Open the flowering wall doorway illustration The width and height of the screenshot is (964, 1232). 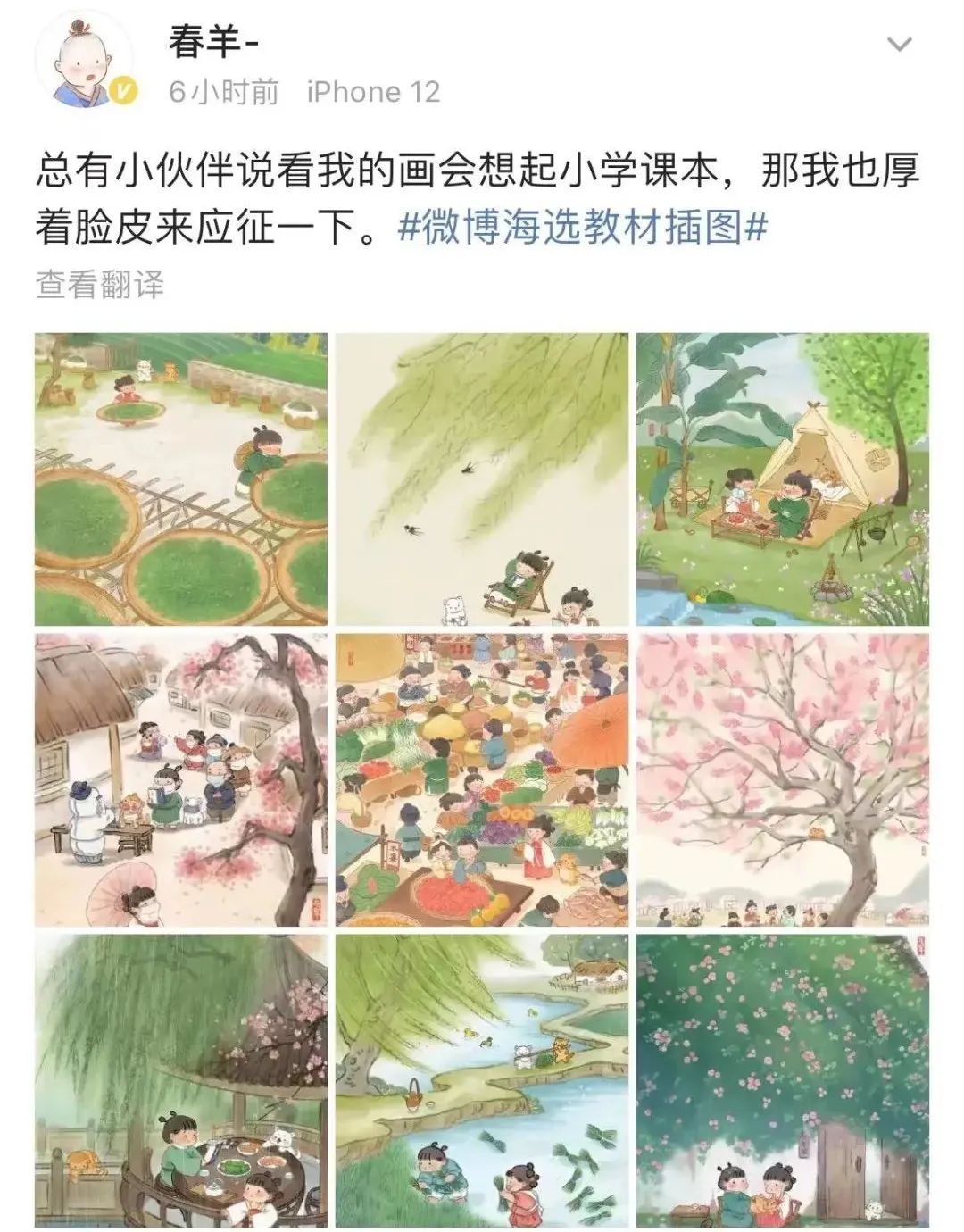coord(782,1080)
